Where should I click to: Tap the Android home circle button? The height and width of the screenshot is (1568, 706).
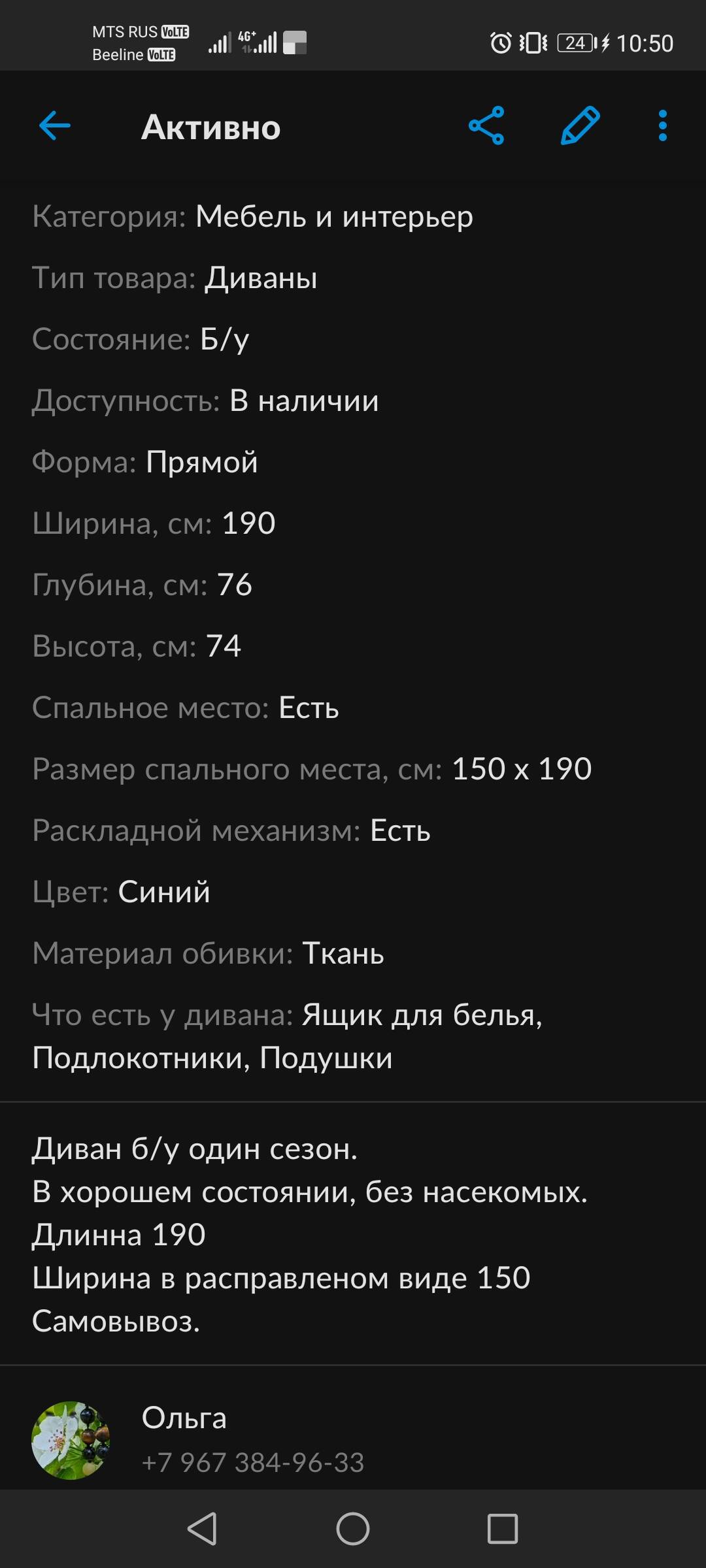[x=352, y=1529]
